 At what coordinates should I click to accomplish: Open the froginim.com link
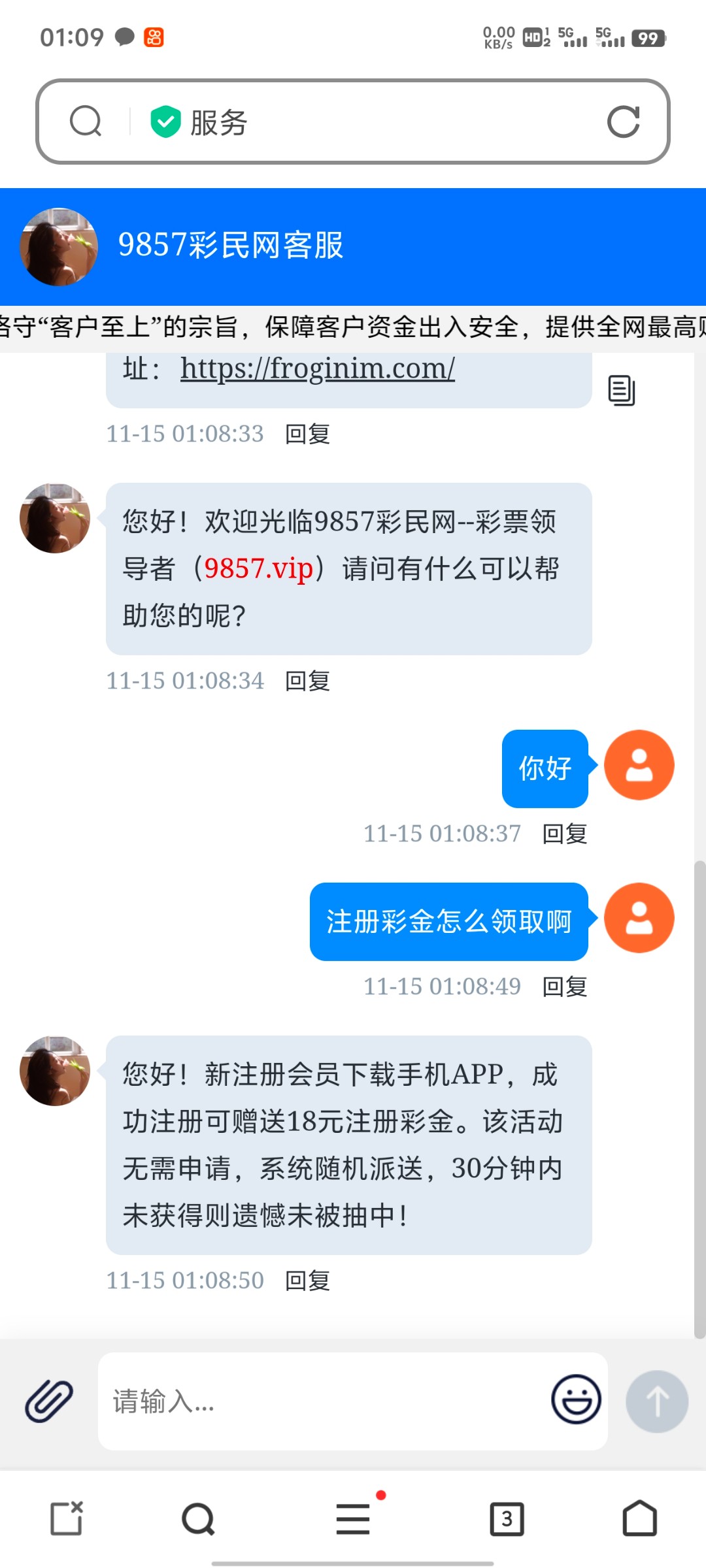pos(318,368)
